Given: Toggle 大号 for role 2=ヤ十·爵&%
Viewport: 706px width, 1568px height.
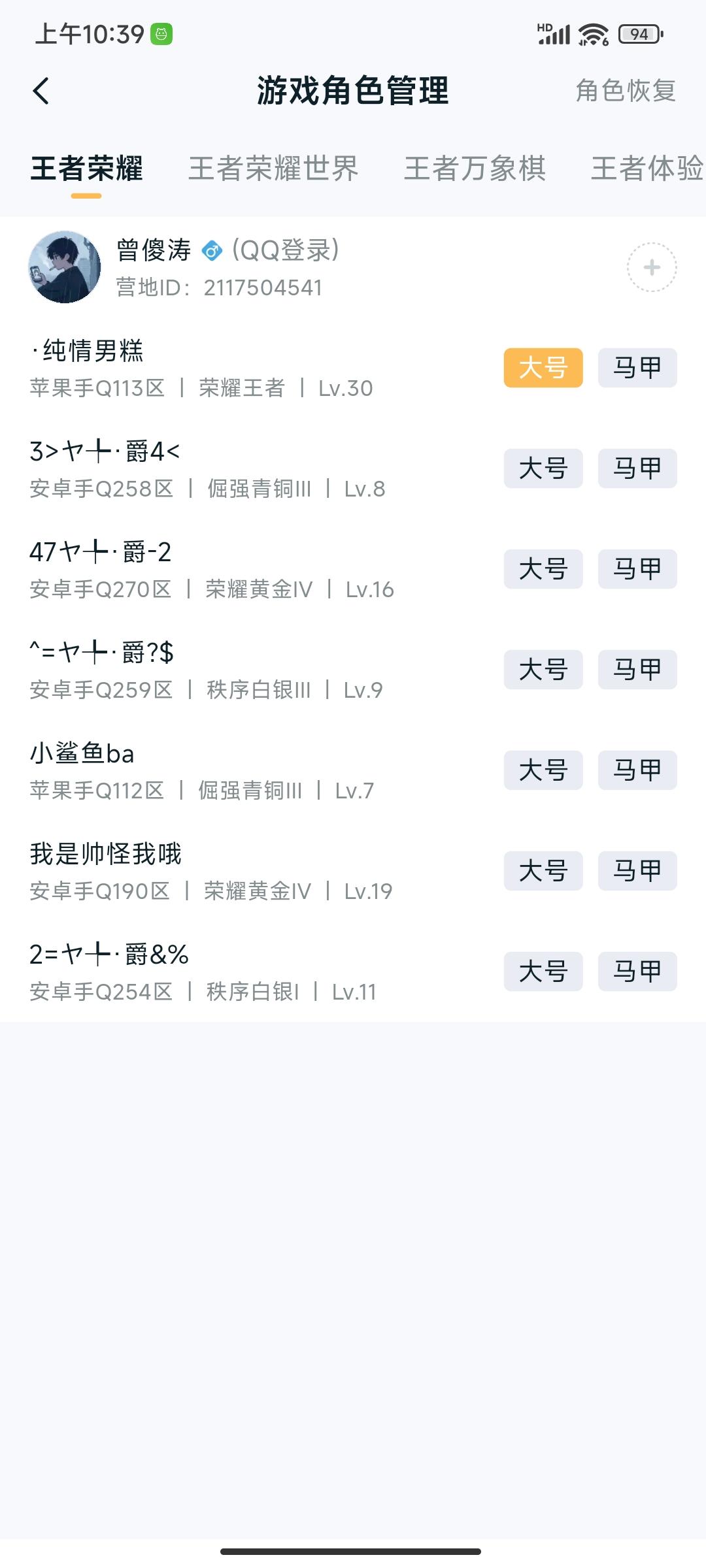Looking at the screenshot, I should click(x=544, y=972).
